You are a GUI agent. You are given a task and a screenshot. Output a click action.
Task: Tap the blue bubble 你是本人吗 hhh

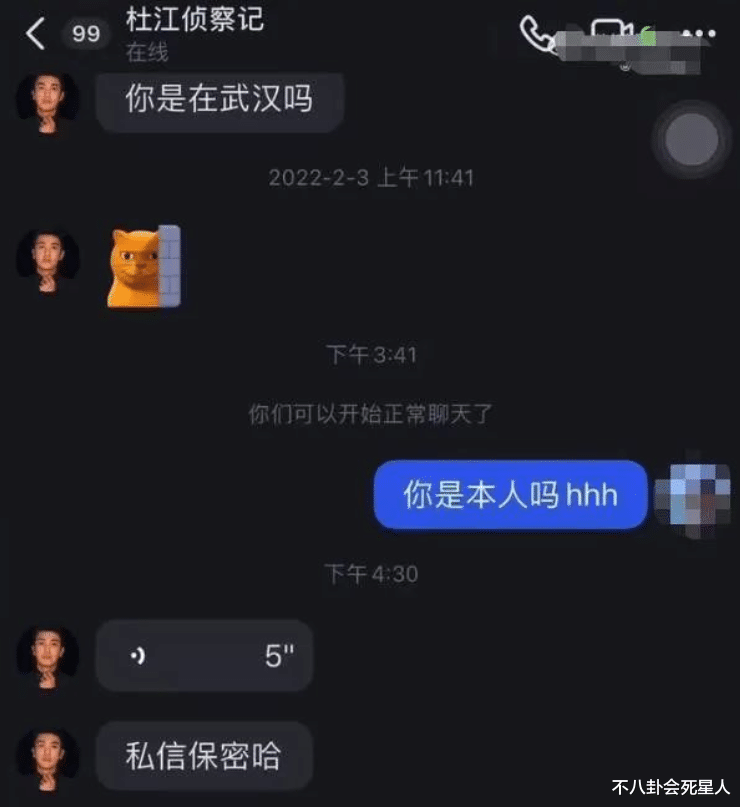pos(510,494)
